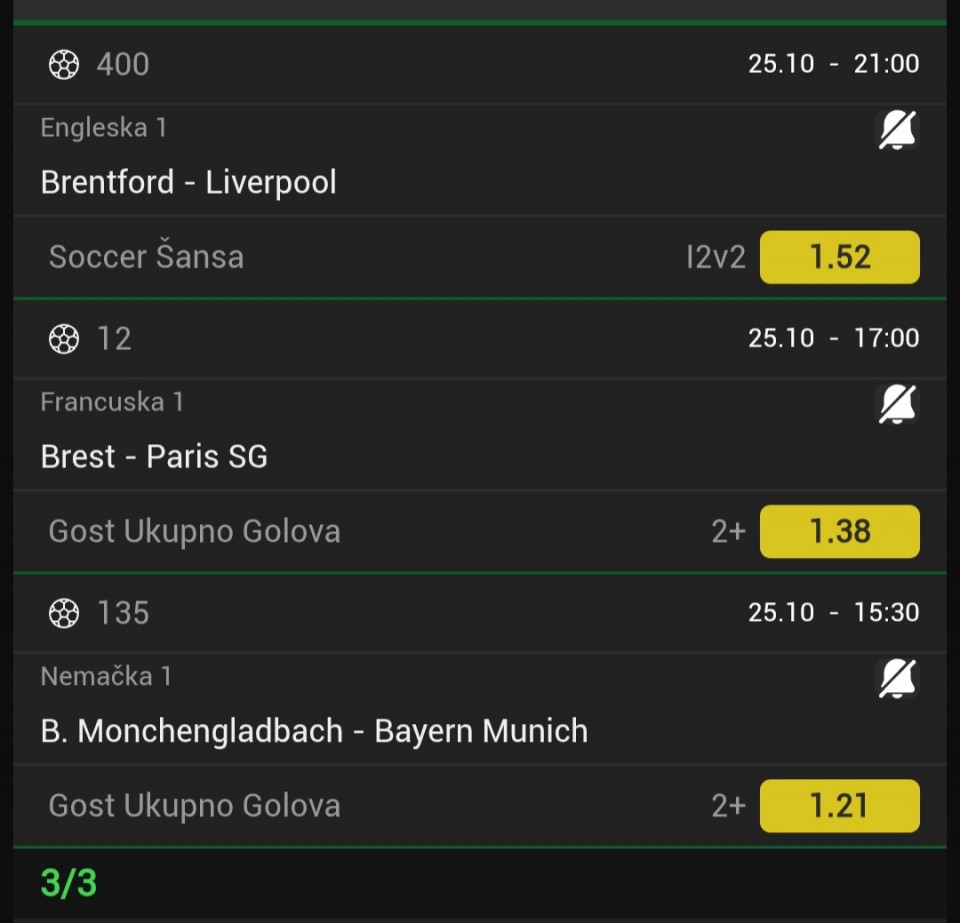This screenshot has width=960, height=923.
Task: Toggle the notification bell for Brentford - Liverpool
Action: coord(897,130)
